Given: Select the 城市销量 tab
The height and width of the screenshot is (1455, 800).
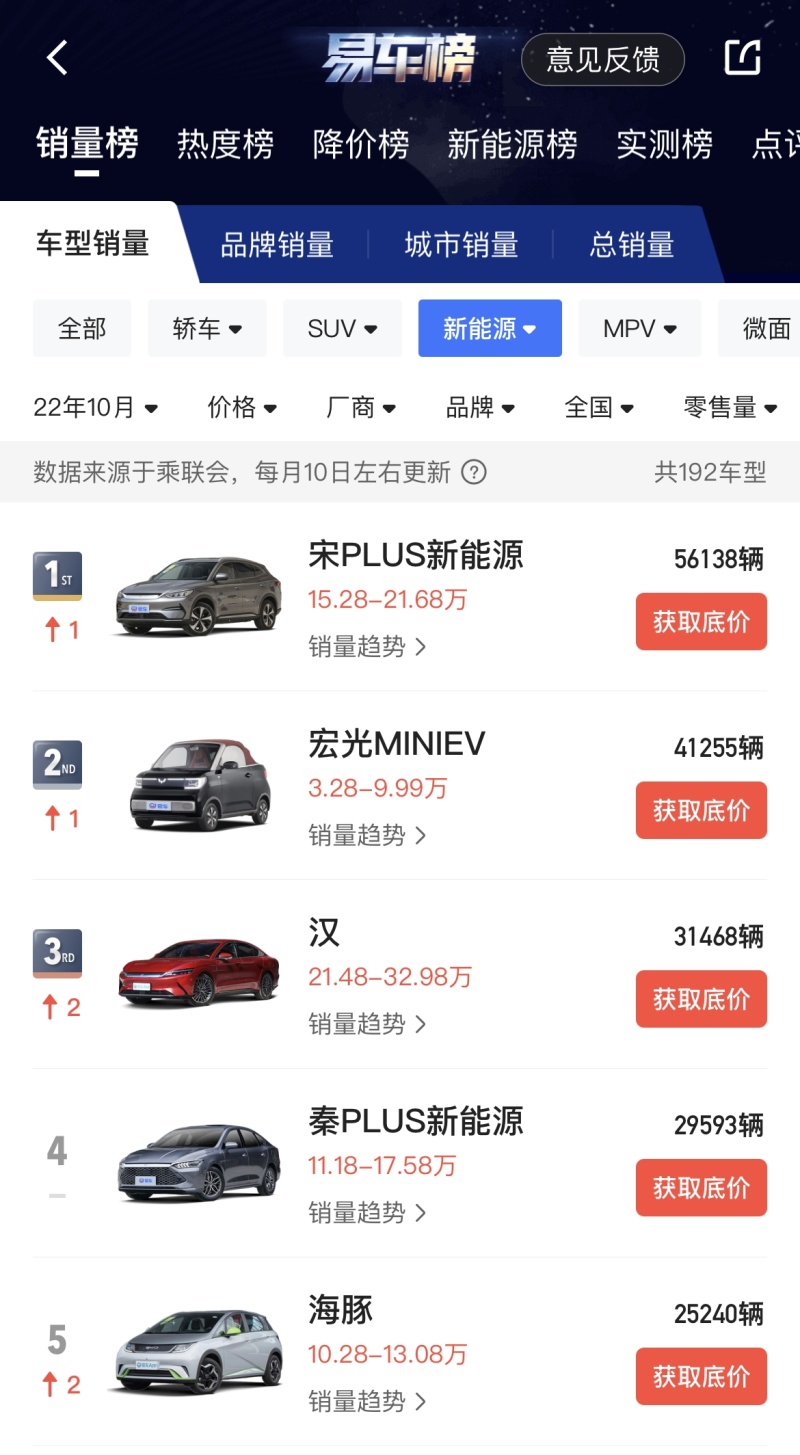Looking at the screenshot, I should click(x=461, y=244).
